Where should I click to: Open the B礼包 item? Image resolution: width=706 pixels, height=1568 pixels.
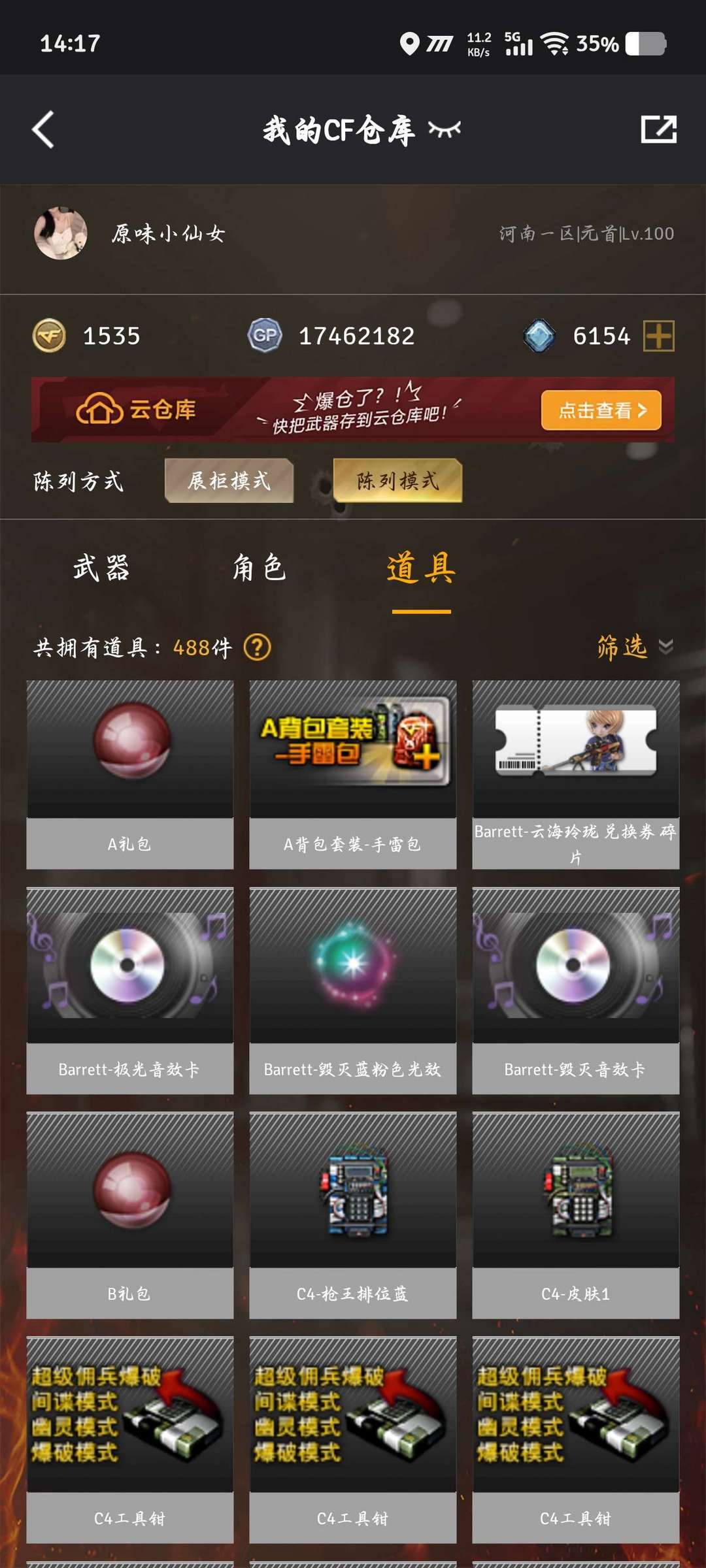tap(130, 1215)
